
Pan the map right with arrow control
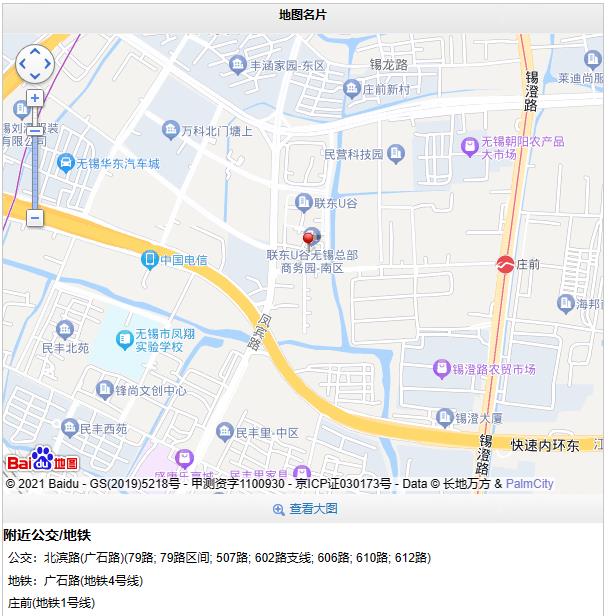[x=48, y=64]
